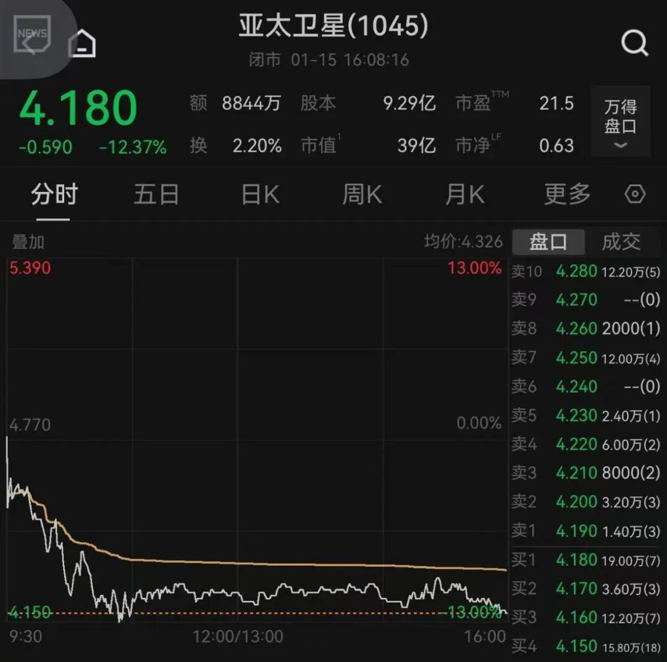The width and height of the screenshot is (667, 662).
Task: Open chart settings hexagon icon
Action: pyautogui.click(x=634, y=194)
